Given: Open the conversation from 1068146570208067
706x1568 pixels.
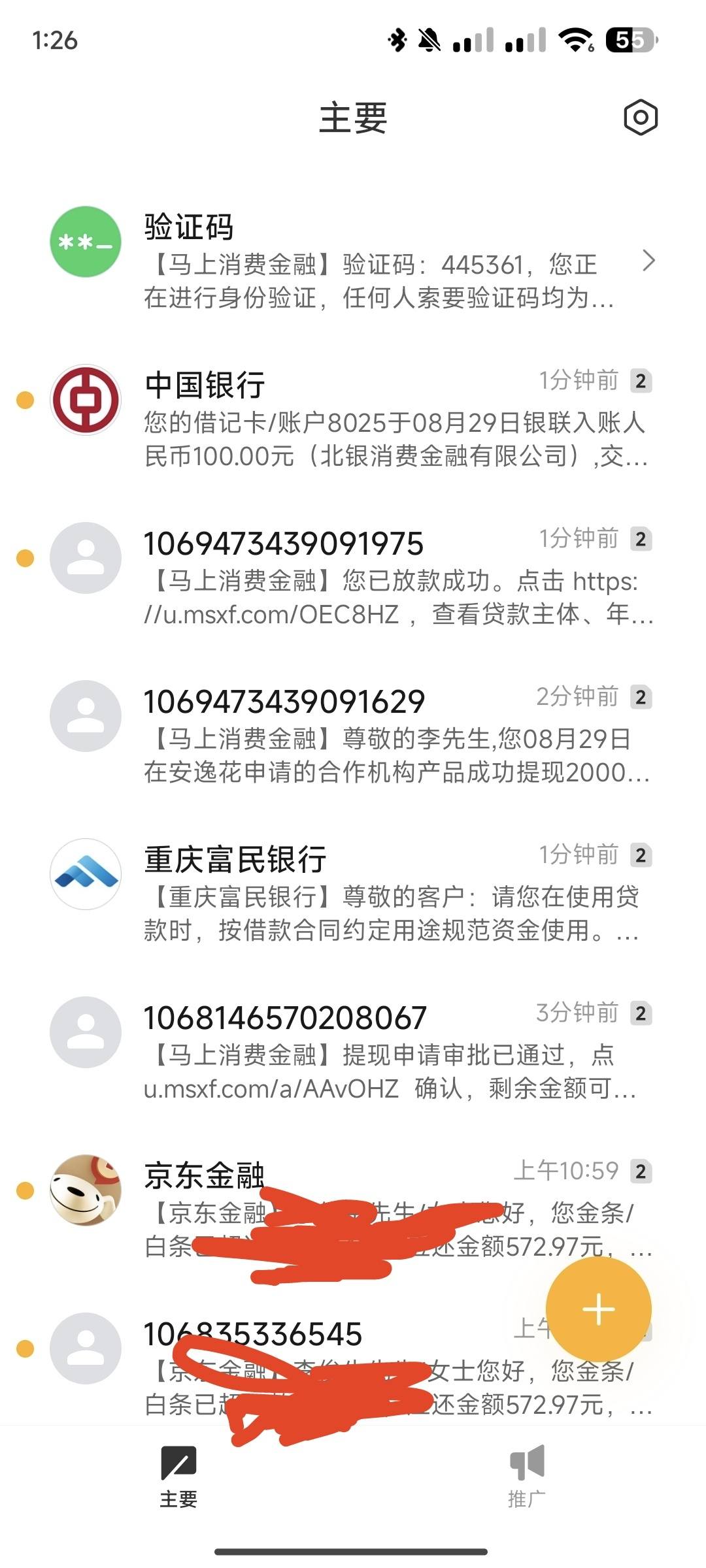Looking at the screenshot, I should [x=353, y=1051].
